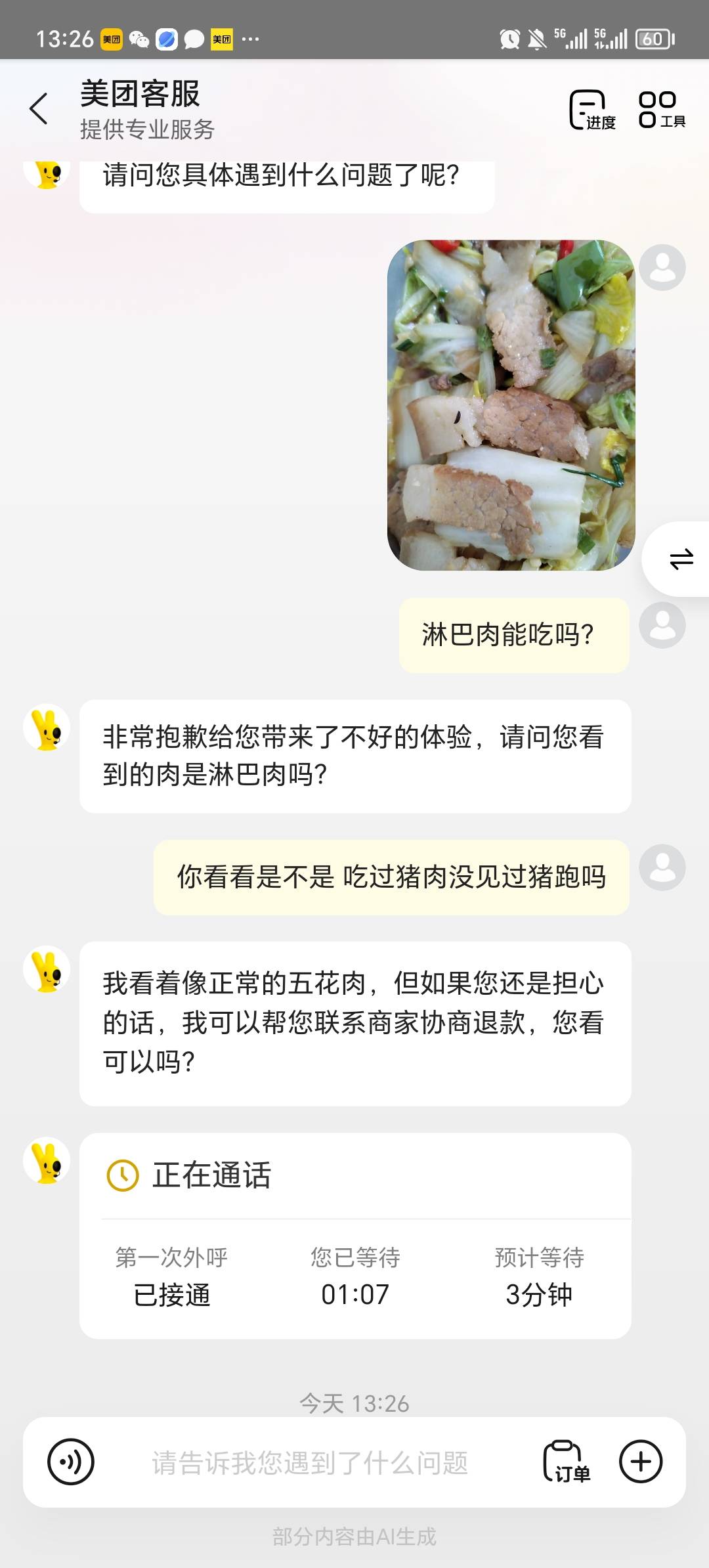Open the 工具 tools menu

coord(660,110)
